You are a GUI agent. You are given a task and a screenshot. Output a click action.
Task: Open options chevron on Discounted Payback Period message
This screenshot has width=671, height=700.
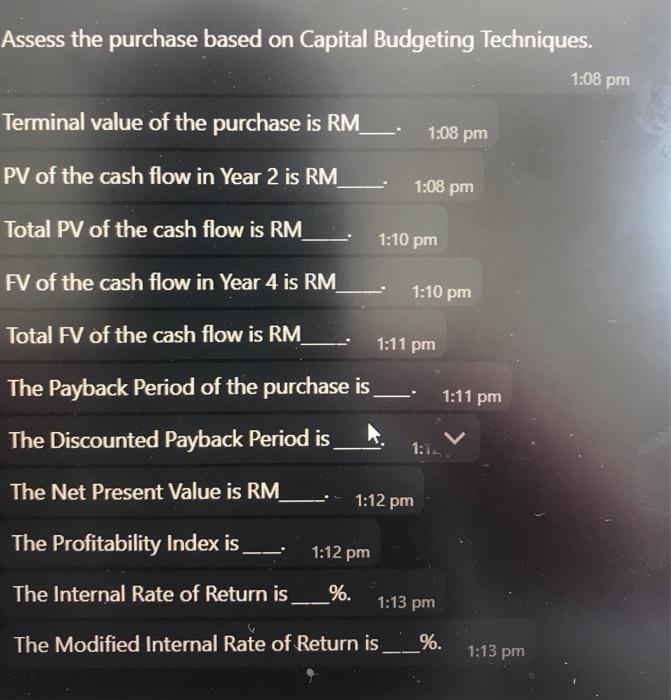[456, 437]
